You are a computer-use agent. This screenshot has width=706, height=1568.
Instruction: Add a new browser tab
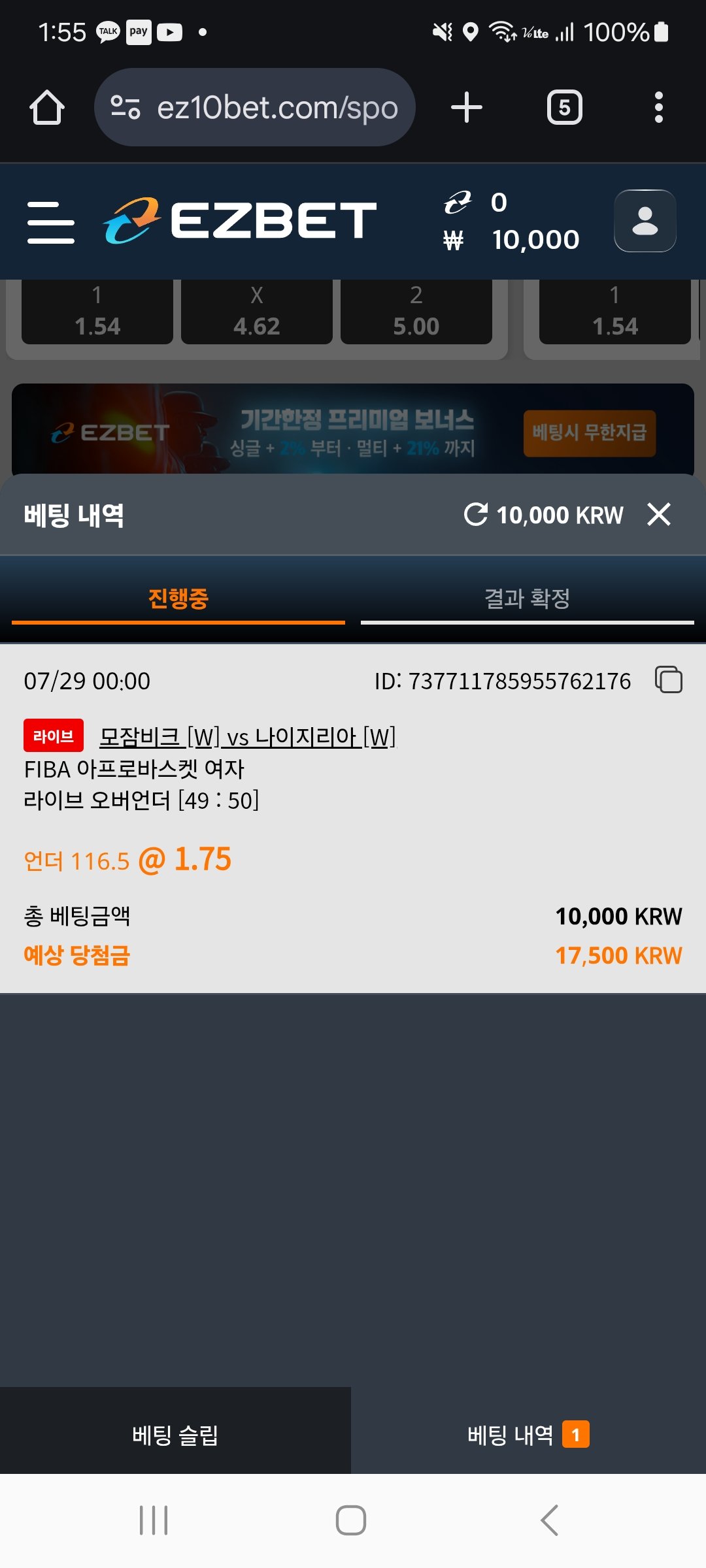[467, 107]
